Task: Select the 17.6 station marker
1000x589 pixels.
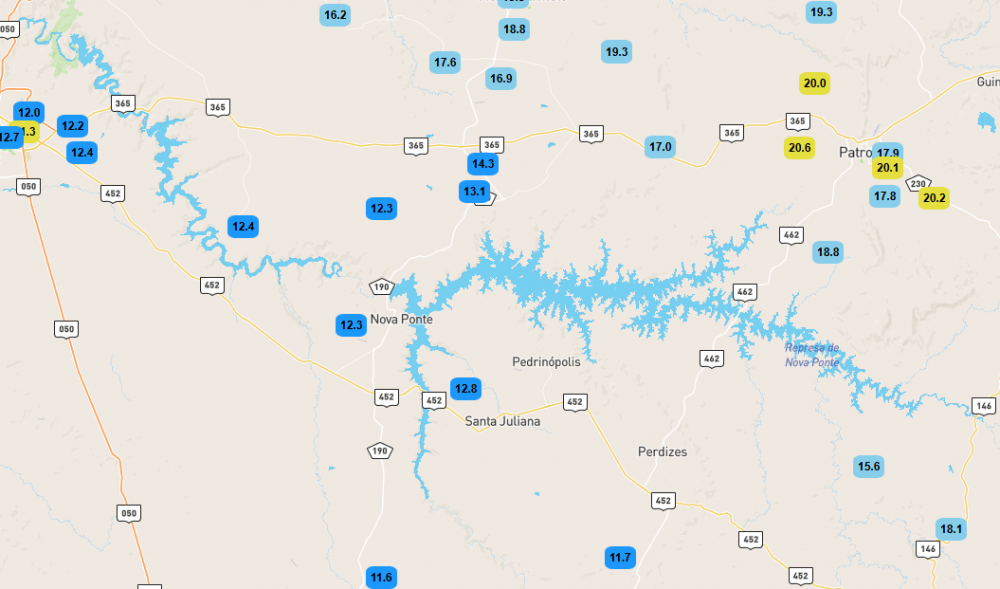Action: tap(445, 62)
